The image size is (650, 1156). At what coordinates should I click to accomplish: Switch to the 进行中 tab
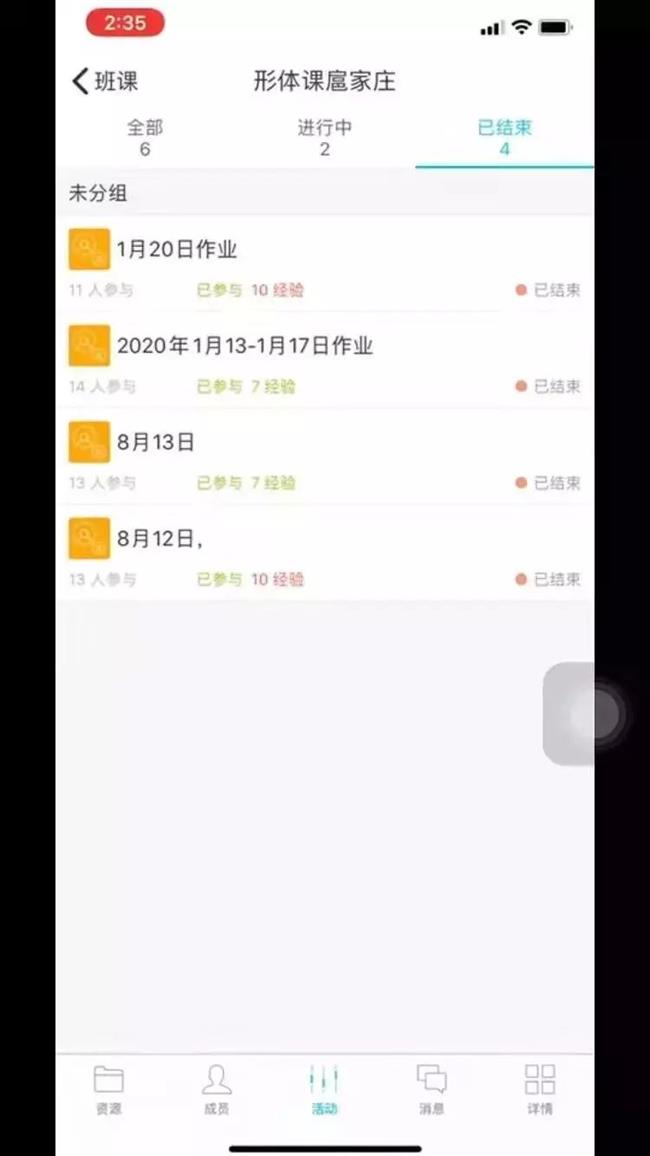coord(324,138)
